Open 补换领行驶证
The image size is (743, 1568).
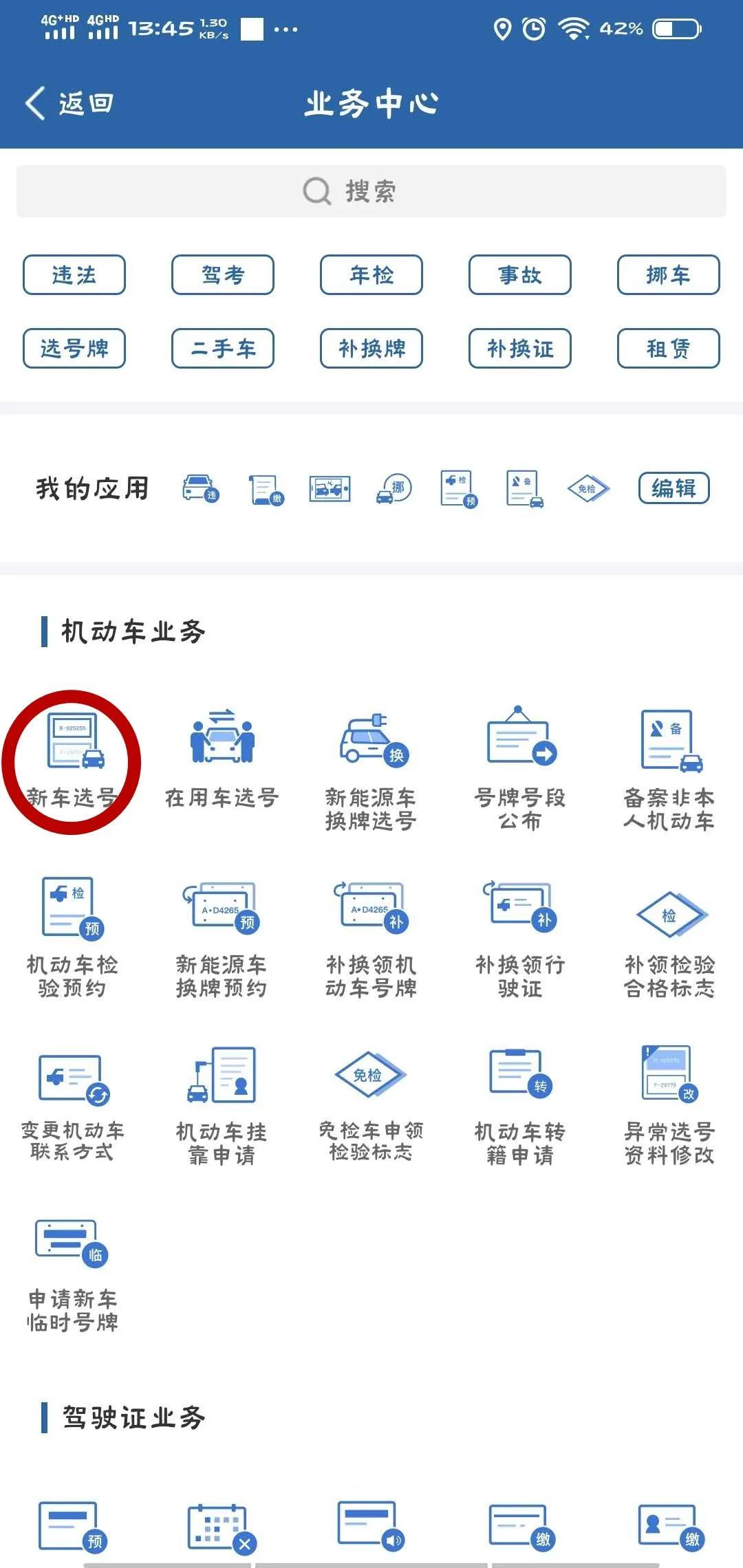(x=520, y=935)
